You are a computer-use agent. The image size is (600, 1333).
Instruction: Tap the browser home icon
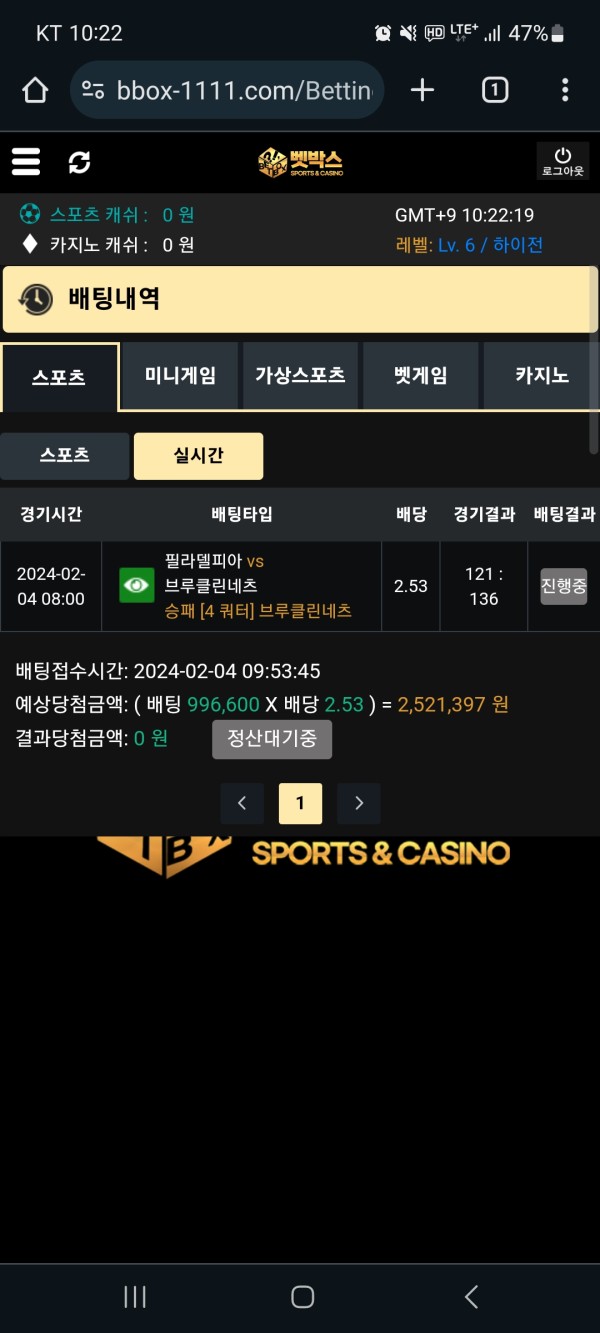click(x=35, y=91)
